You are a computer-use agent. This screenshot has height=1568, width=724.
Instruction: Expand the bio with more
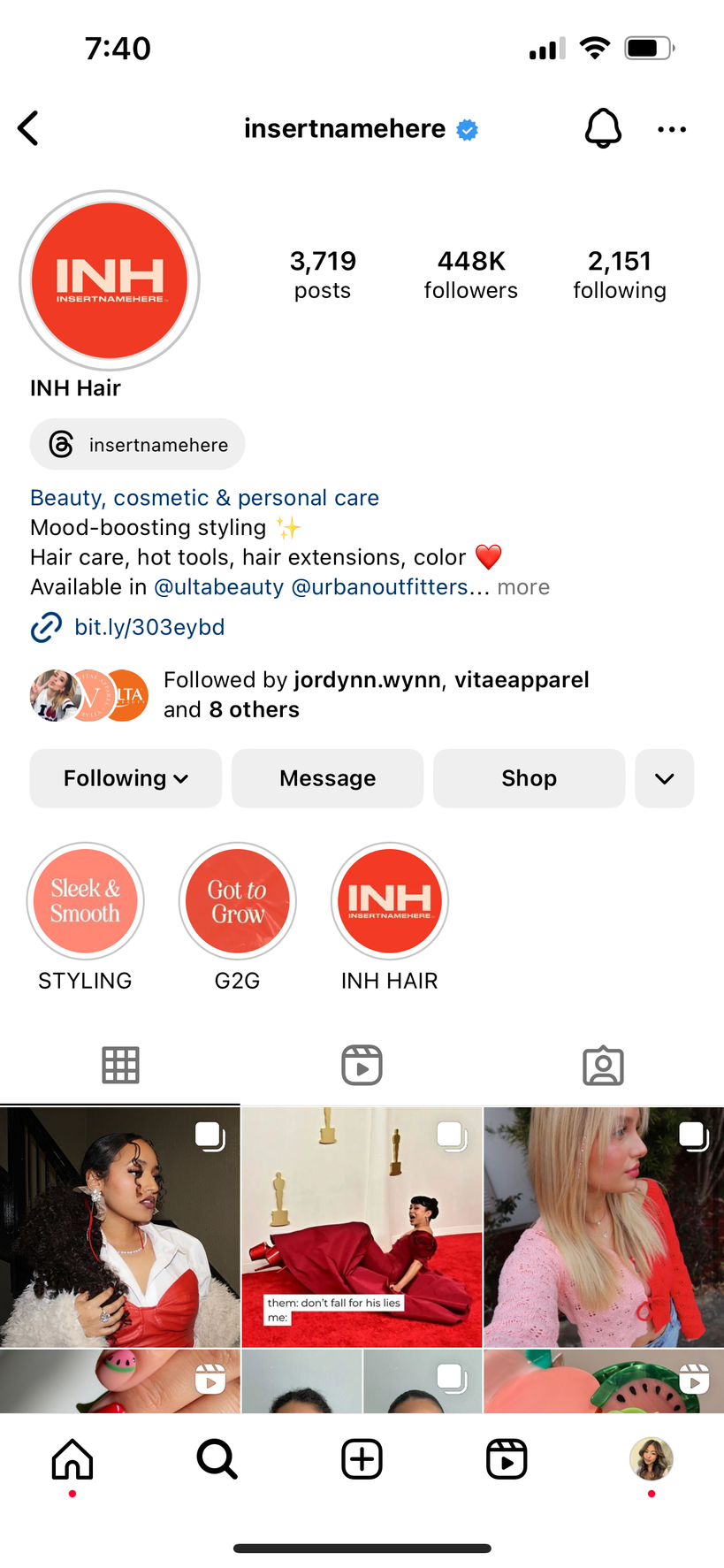point(523,587)
